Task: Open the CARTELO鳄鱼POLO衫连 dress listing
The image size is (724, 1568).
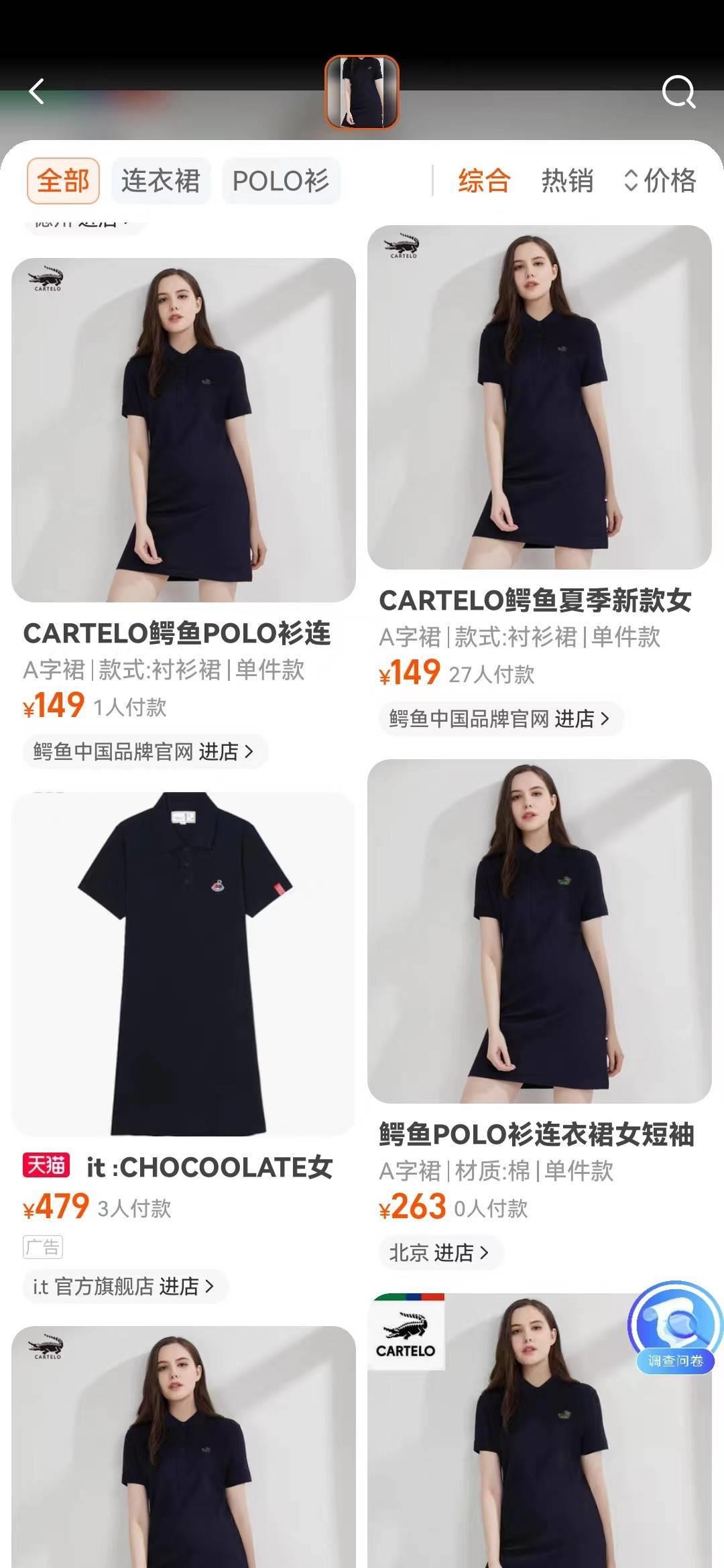Action: [x=183, y=430]
